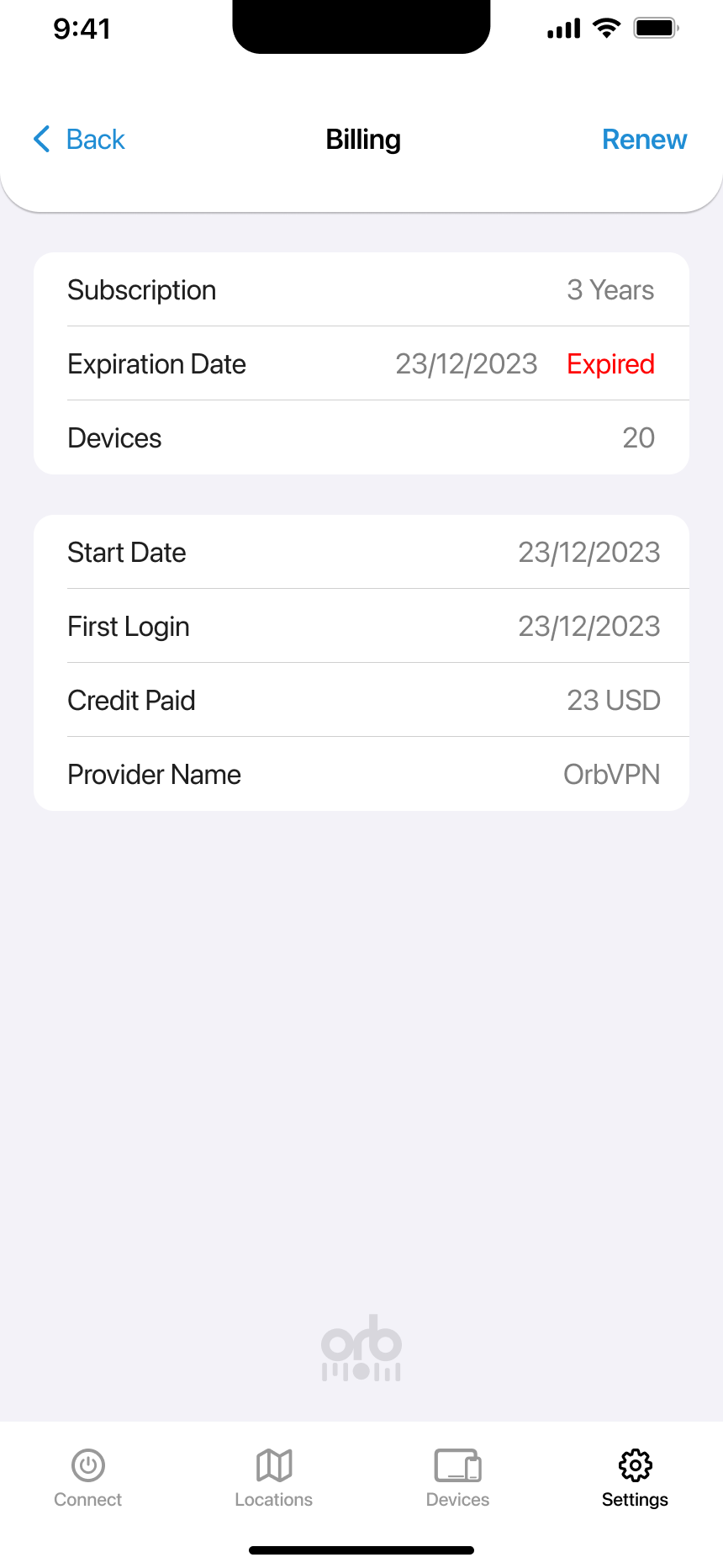Image resolution: width=723 pixels, height=1568 pixels.
Task: Tap the OrbVPN watermark logo
Action: (361, 1346)
